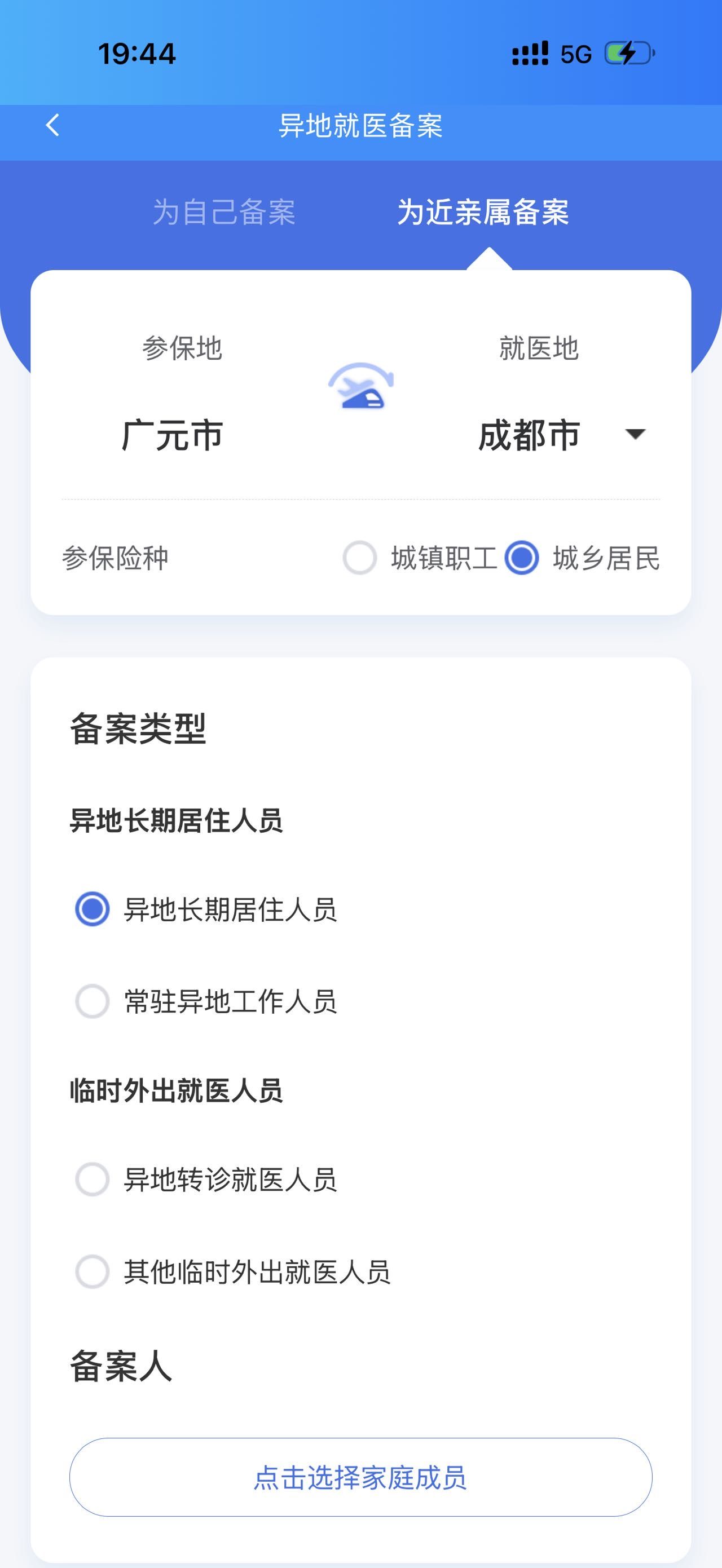
Task: Select 其他临时外出就医人员 option
Action: click(93, 1271)
